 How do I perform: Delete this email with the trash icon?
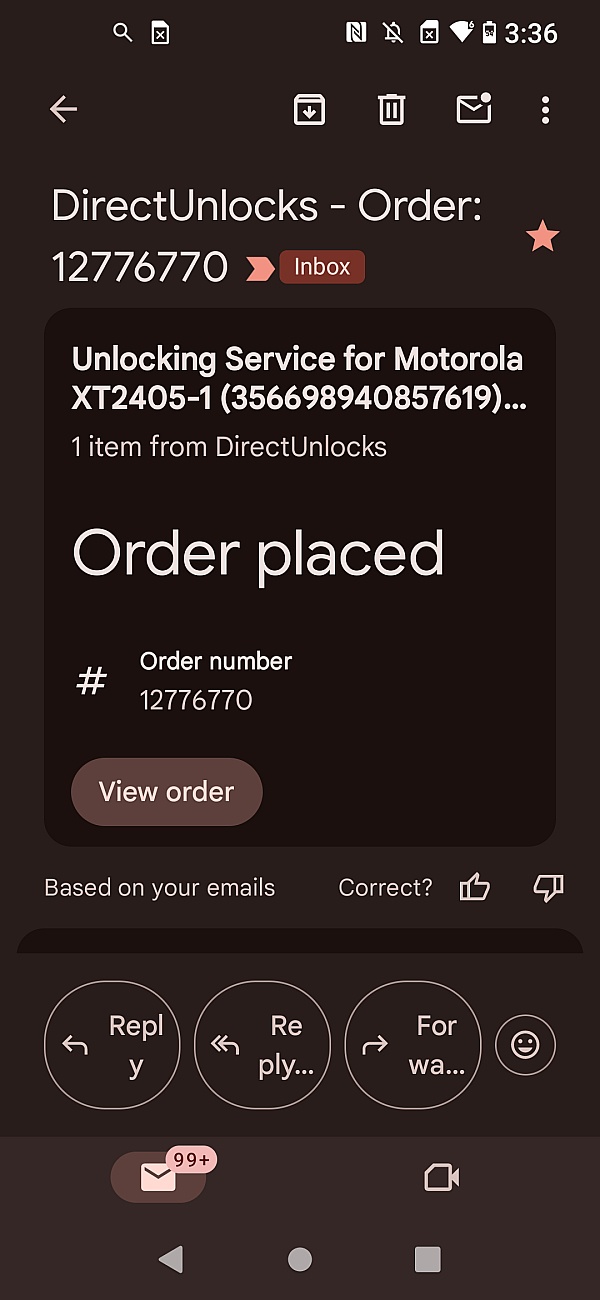click(x=392, y=109)
